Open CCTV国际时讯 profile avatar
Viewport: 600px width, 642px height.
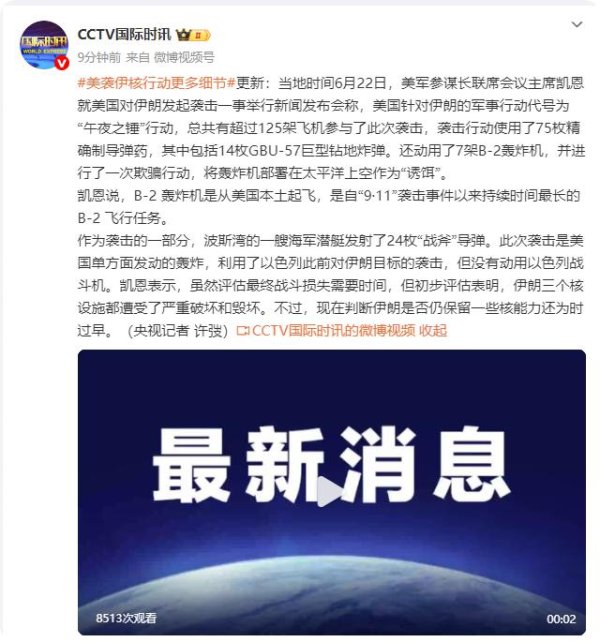45,43
